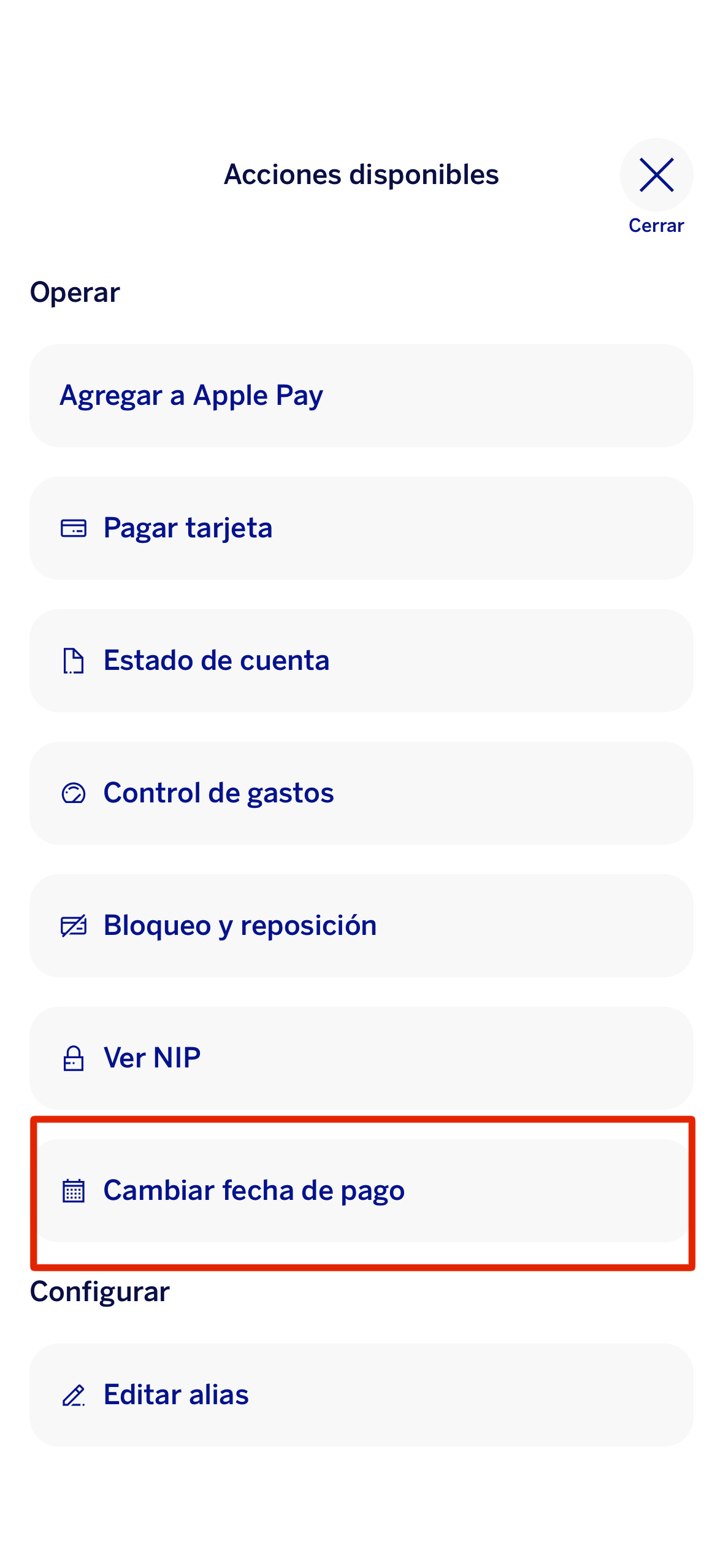723x1568 pixels.
Task: Close the Acciones disponibles sheet
Action: (656, 175)
